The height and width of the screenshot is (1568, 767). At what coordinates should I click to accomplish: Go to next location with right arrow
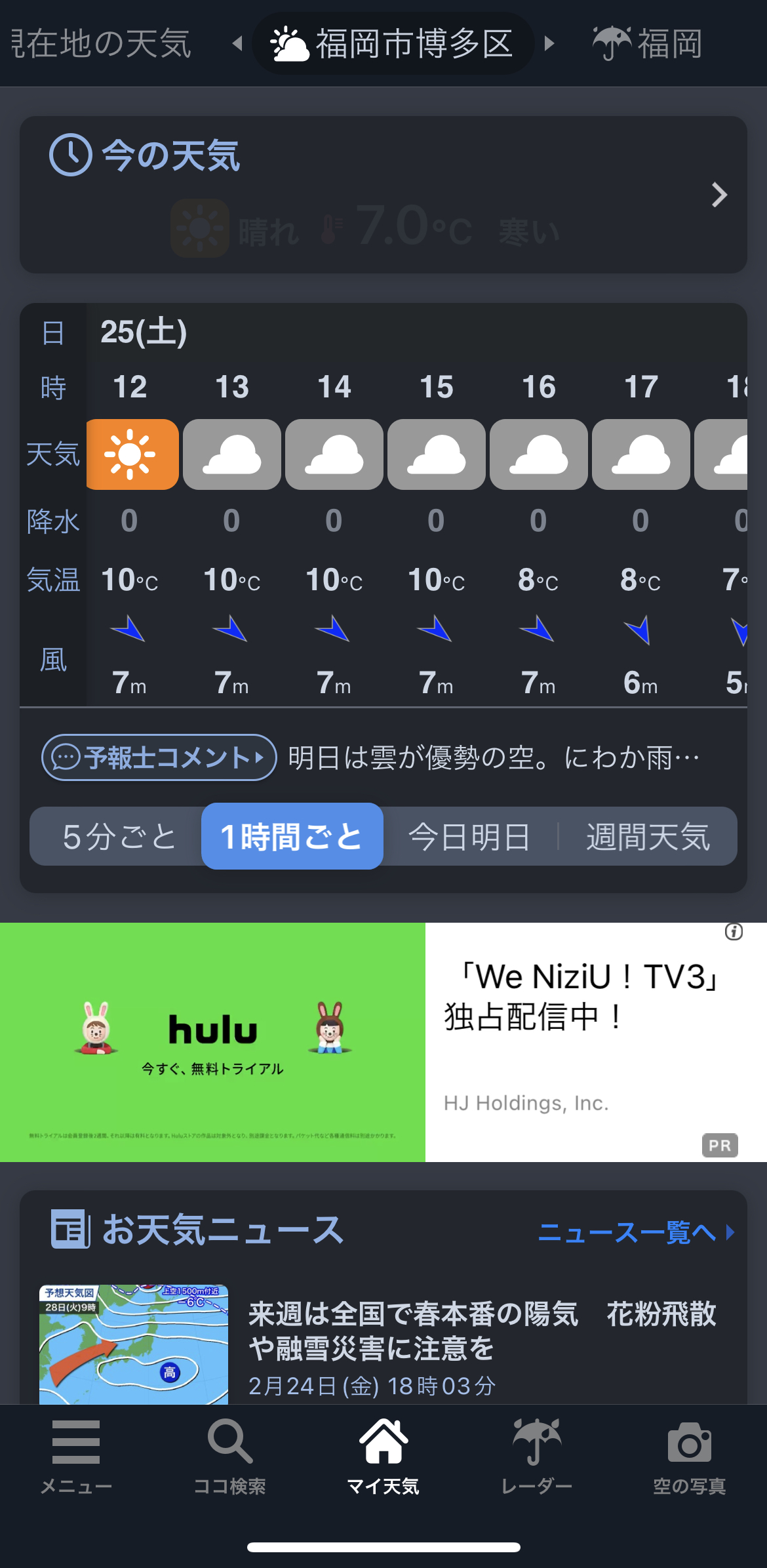[549, 44]
